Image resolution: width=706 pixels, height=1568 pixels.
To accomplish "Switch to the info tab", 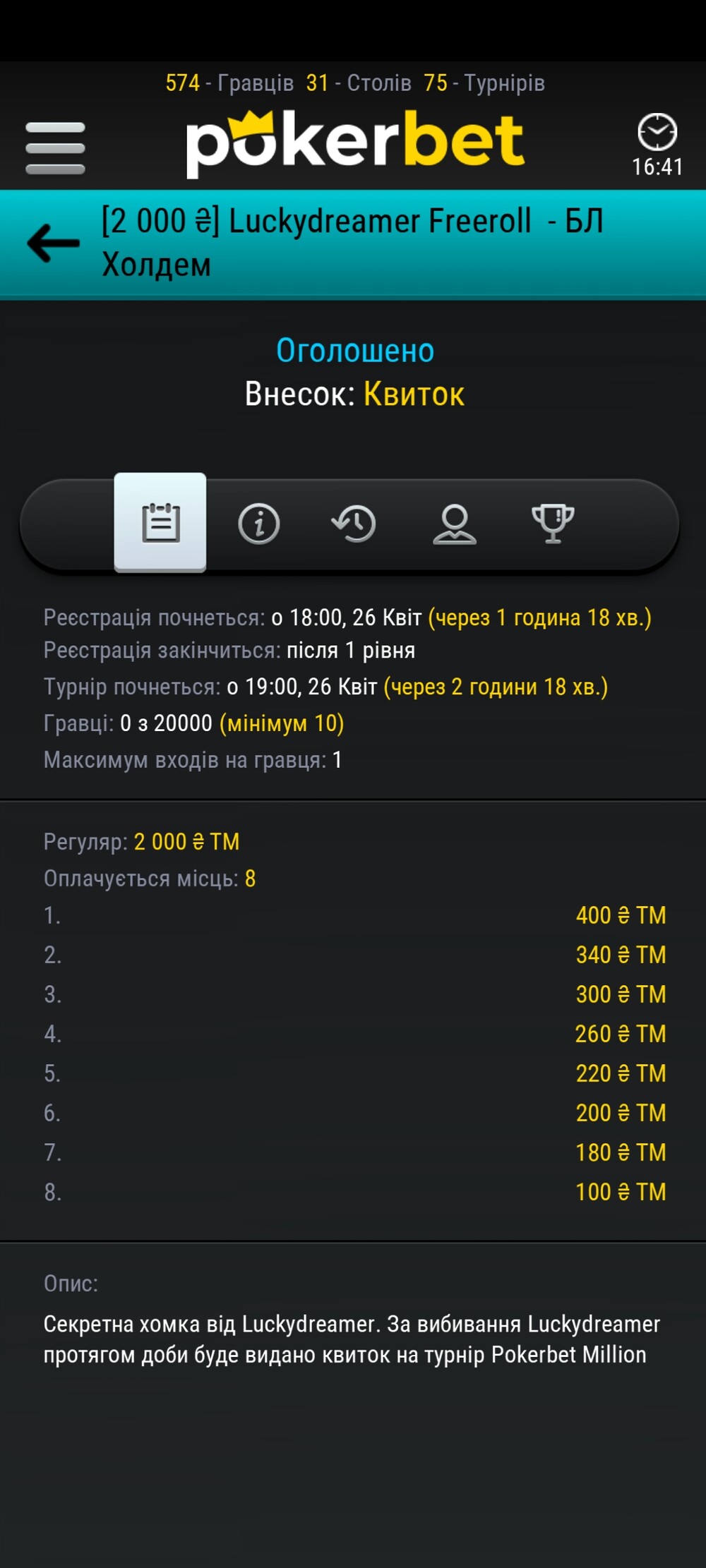I will [x=258, y=524].
